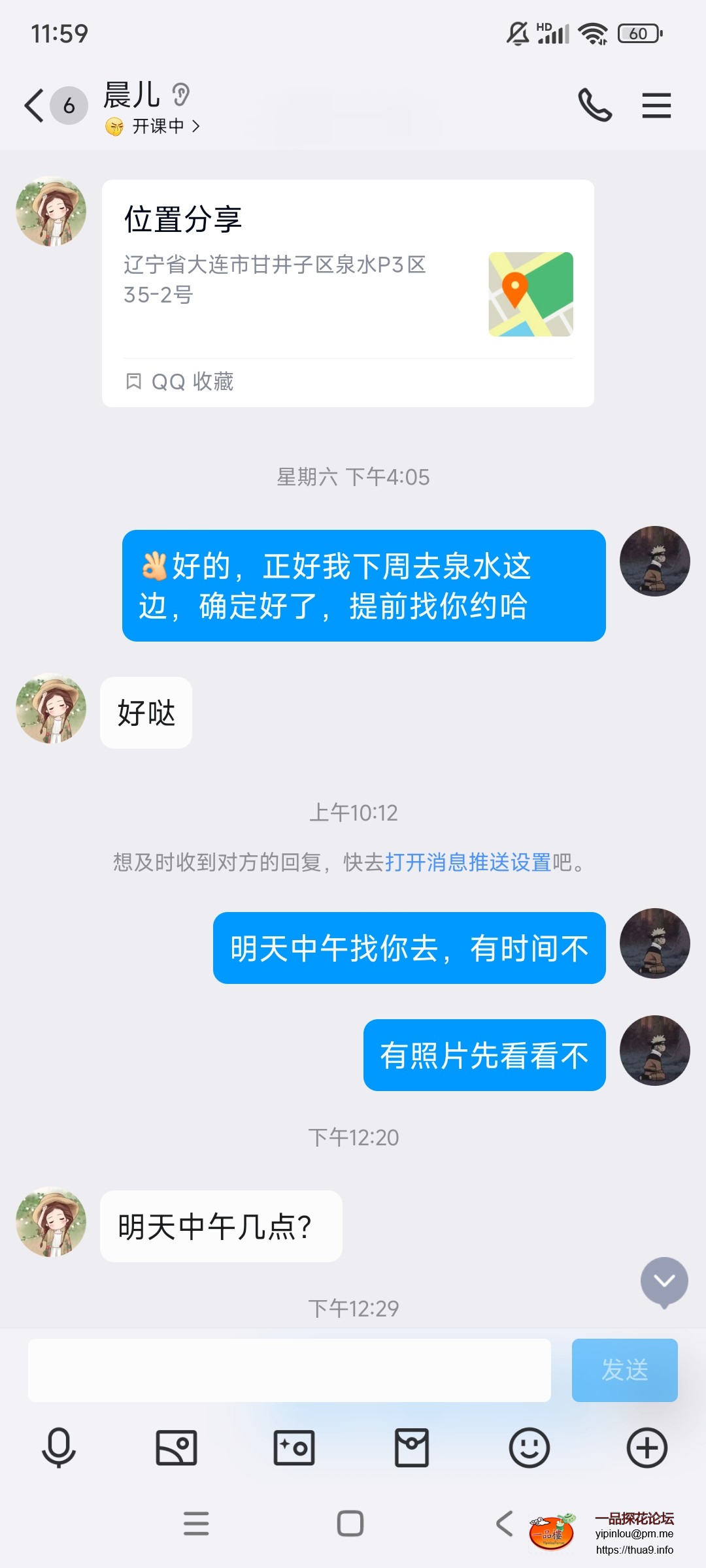Open the chat settings hamburger menu
The height and width of the screenshot is (1568, 706).
656,105
